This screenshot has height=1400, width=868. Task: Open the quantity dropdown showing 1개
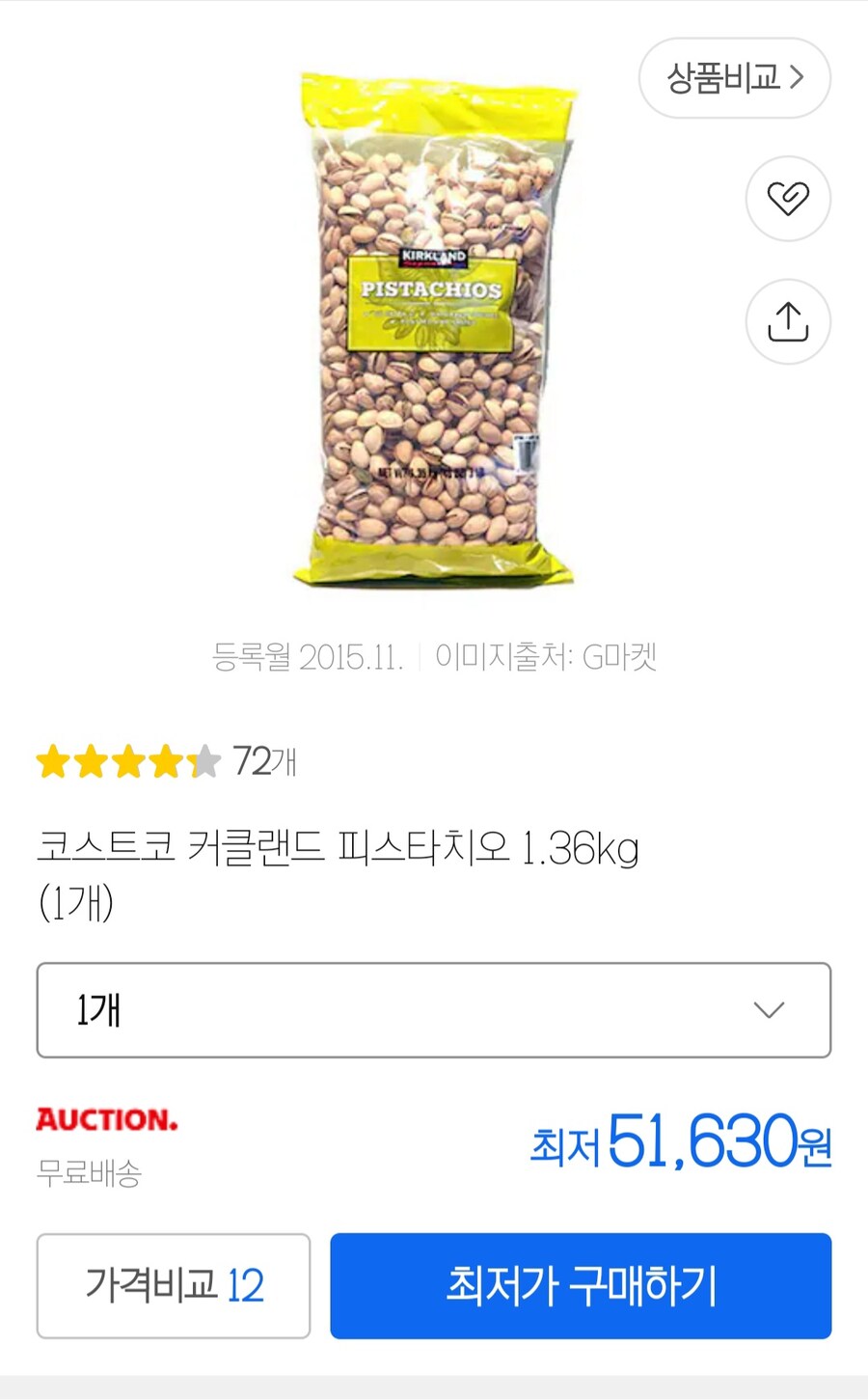click(x=432, y=1010)
